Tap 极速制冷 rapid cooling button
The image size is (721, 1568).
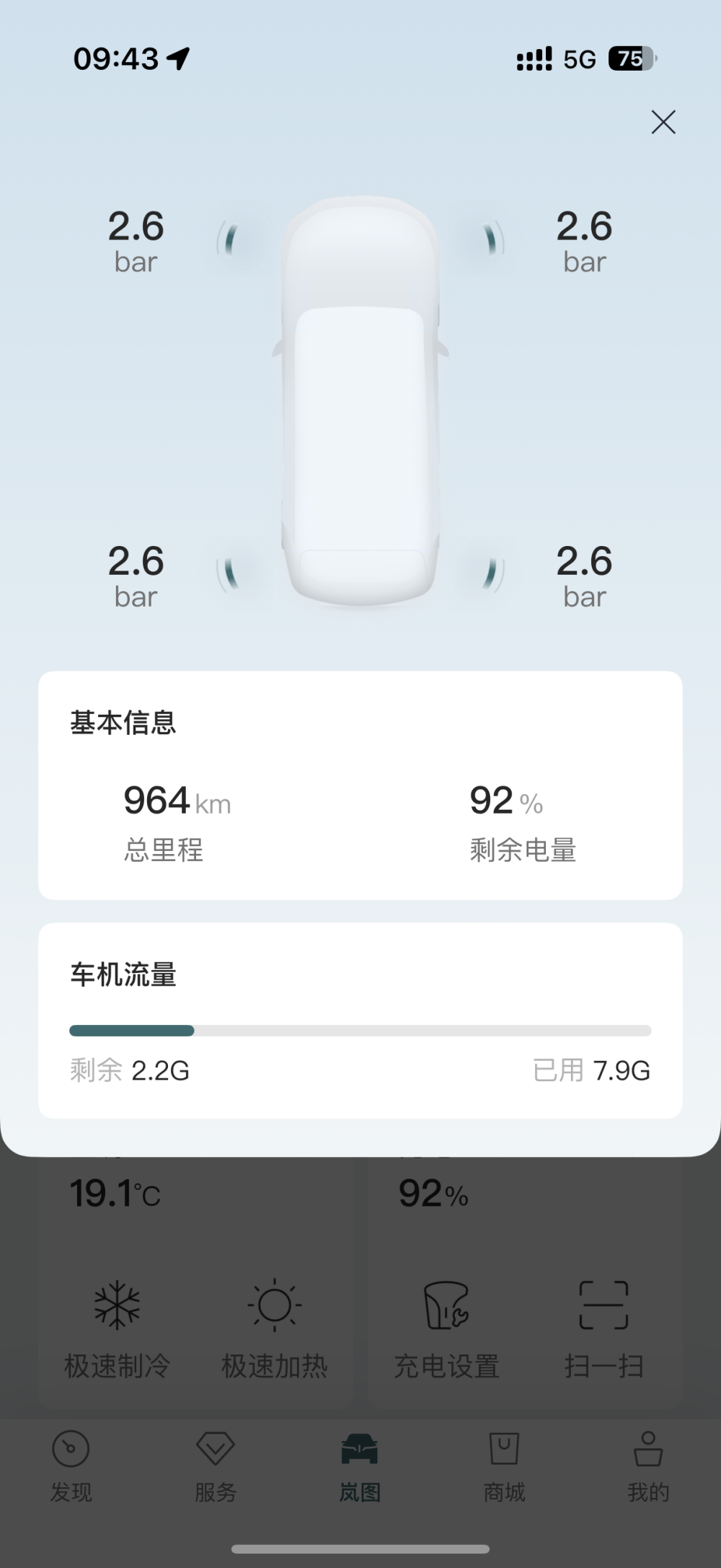[118, 1329]
